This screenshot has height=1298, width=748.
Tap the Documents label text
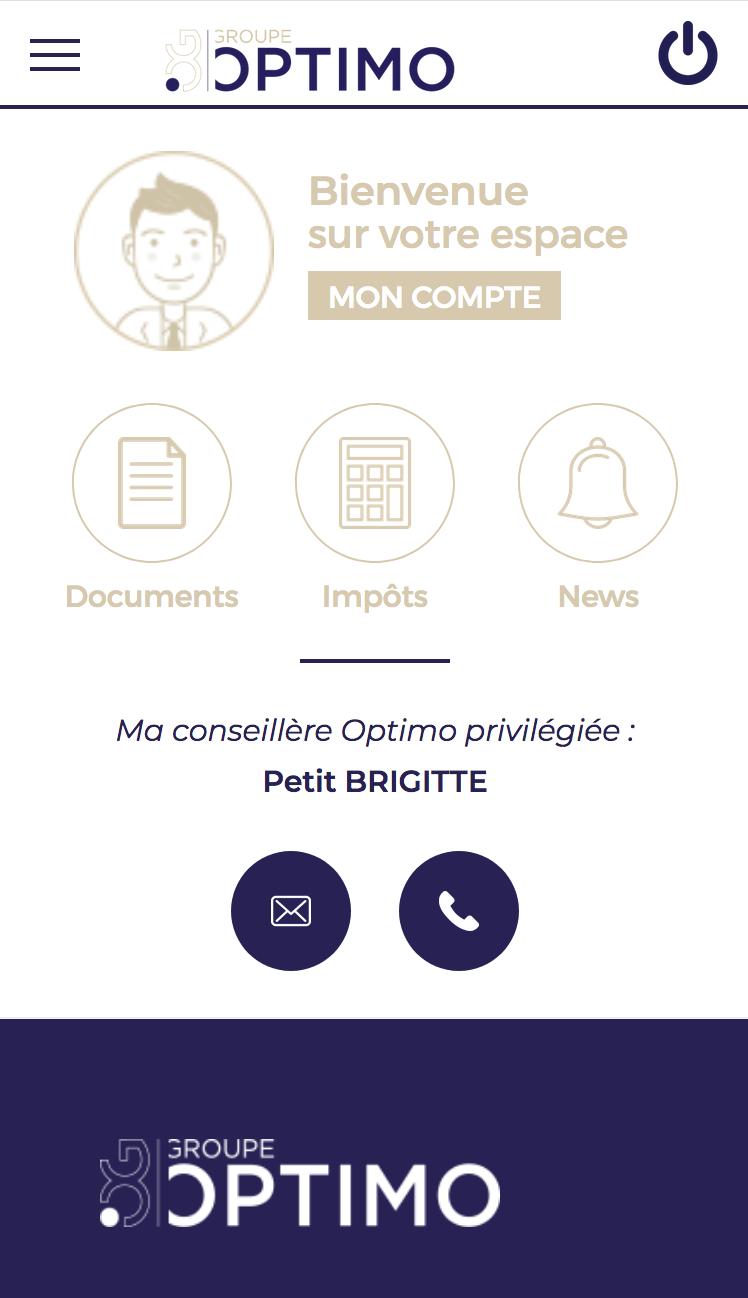click(151, 596)
